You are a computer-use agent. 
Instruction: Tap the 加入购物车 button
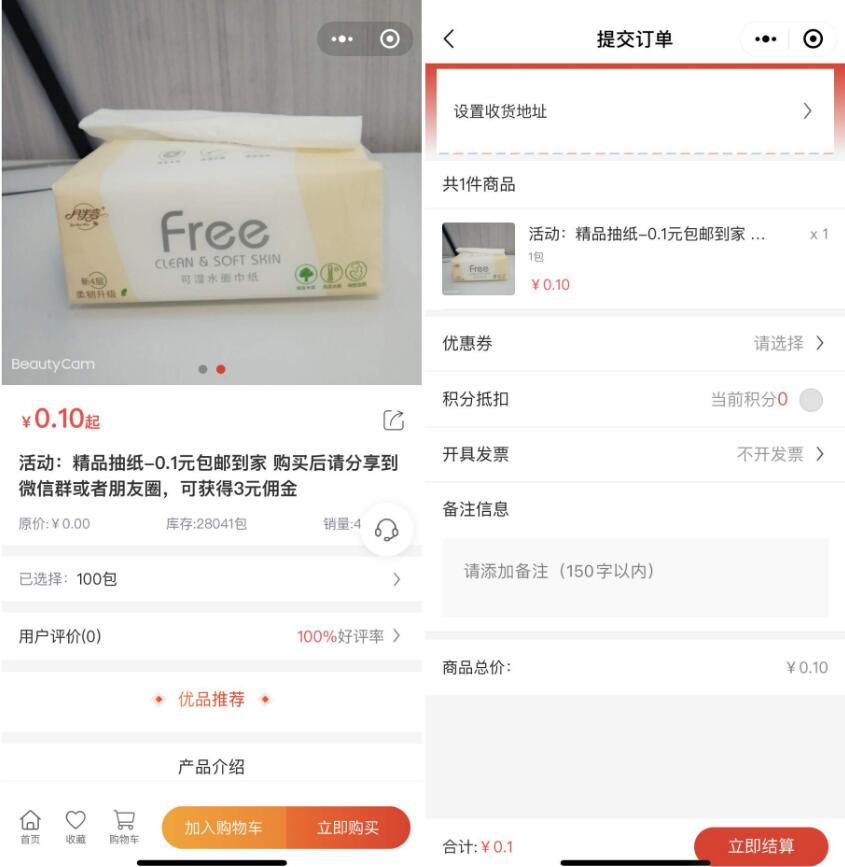click(x=224, y=827)
